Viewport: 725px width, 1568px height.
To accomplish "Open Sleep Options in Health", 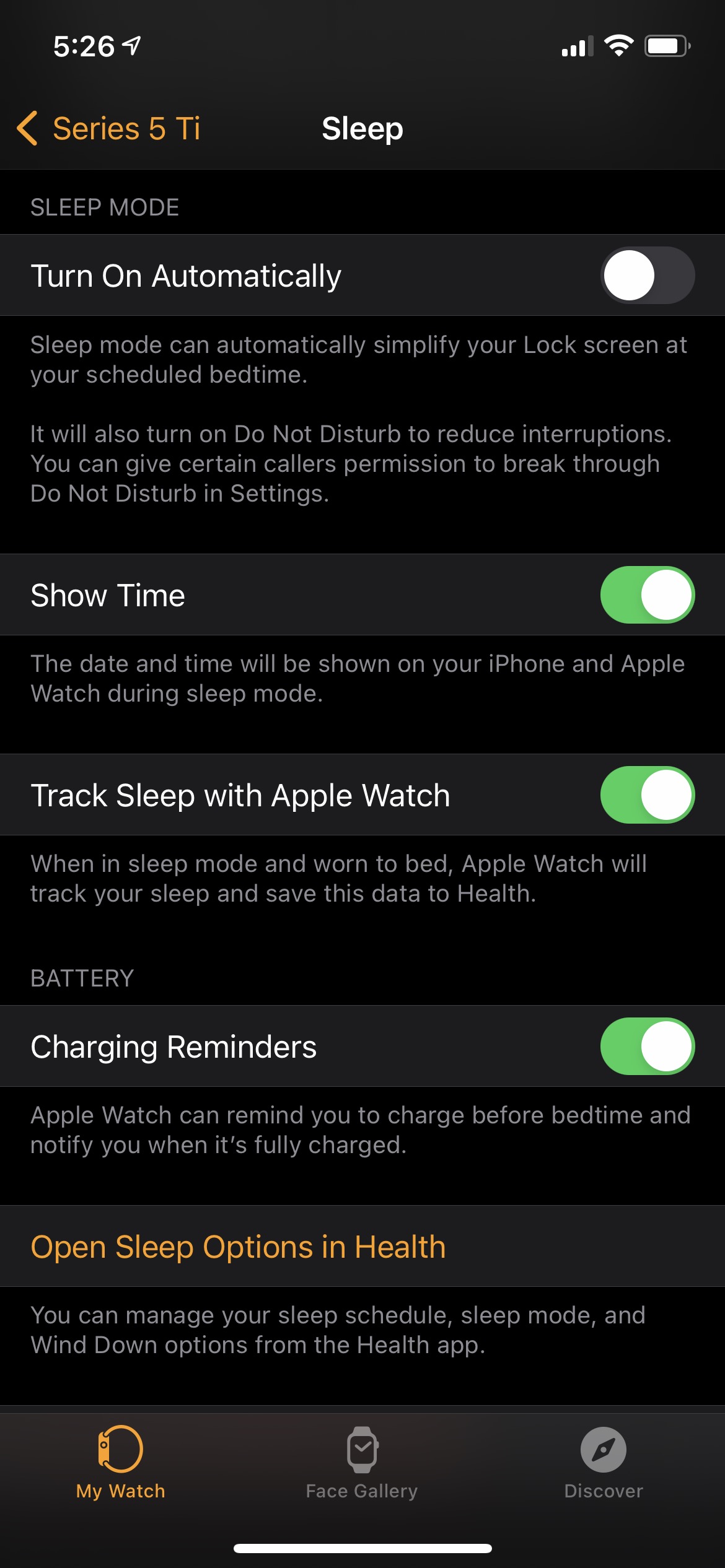I will (x=239, y=1247).
